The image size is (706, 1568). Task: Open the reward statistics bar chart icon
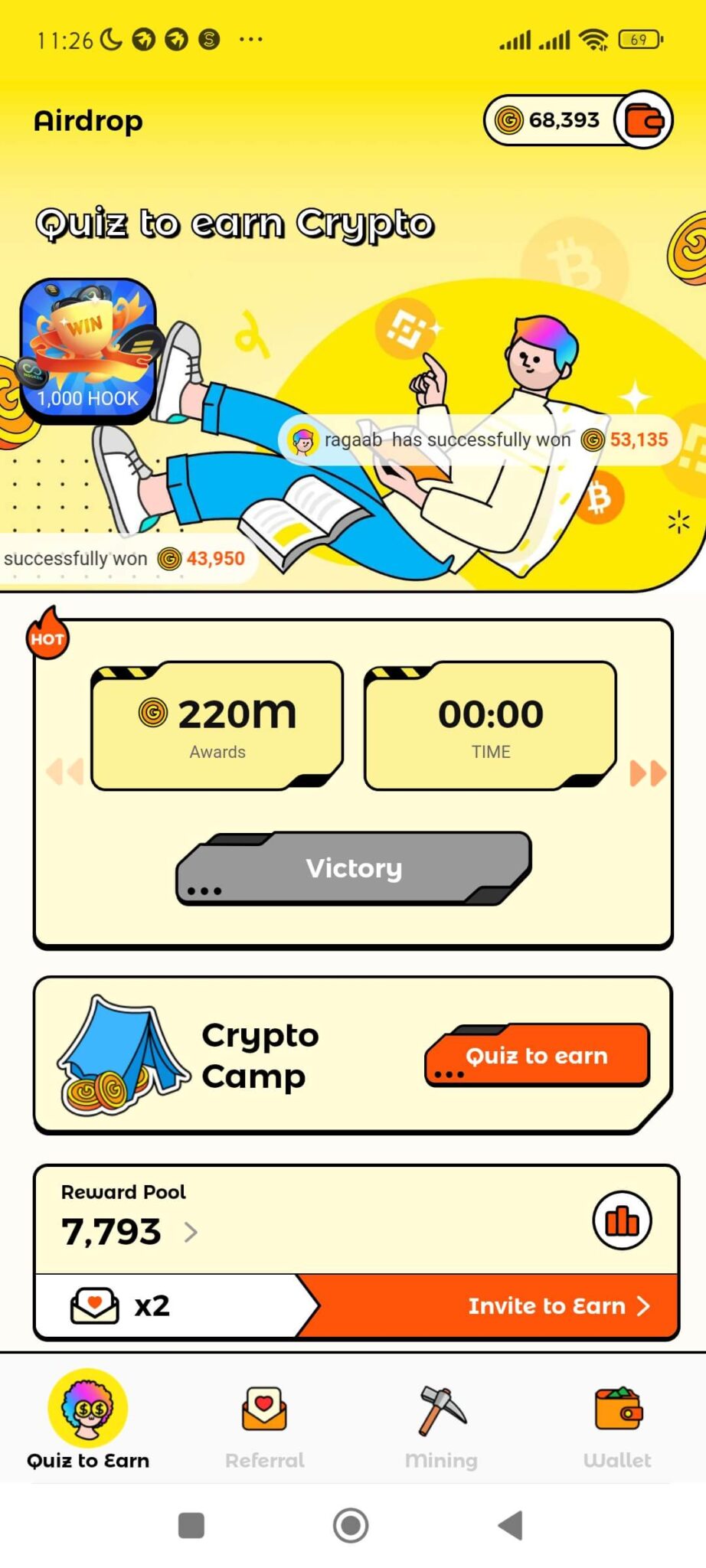622,1219
